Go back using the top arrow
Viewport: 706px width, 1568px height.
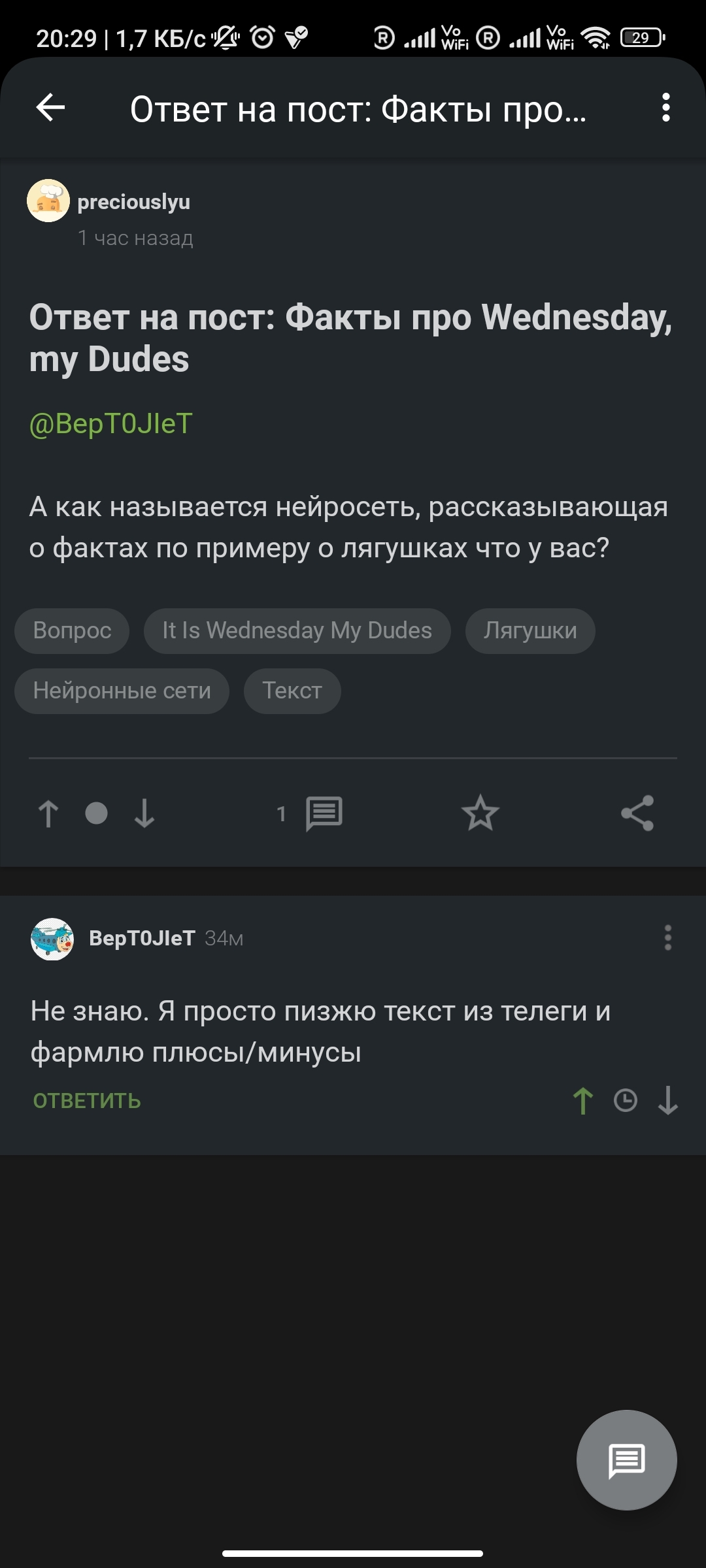pos(50,108)
